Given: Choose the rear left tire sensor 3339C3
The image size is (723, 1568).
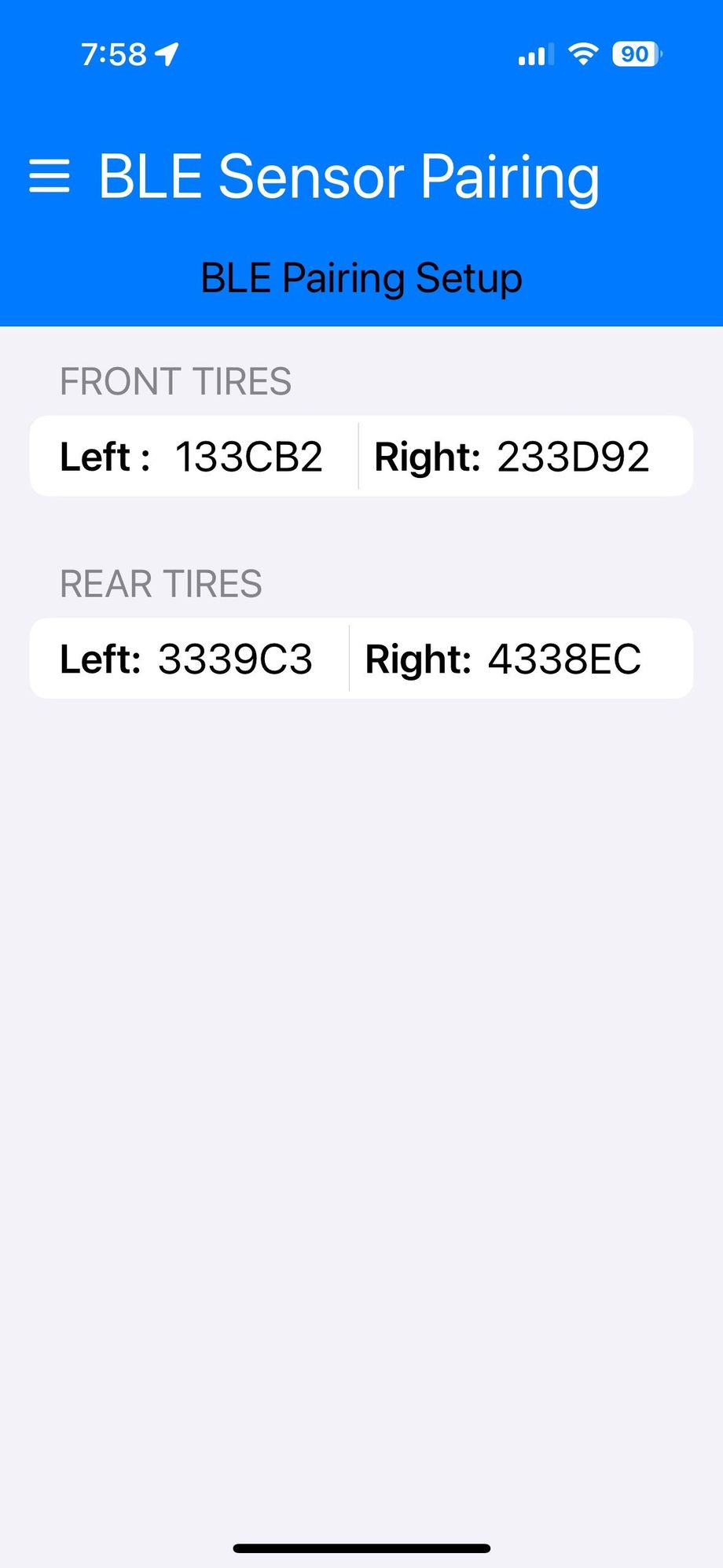Looking at the screenshot, I should (189, 659).
